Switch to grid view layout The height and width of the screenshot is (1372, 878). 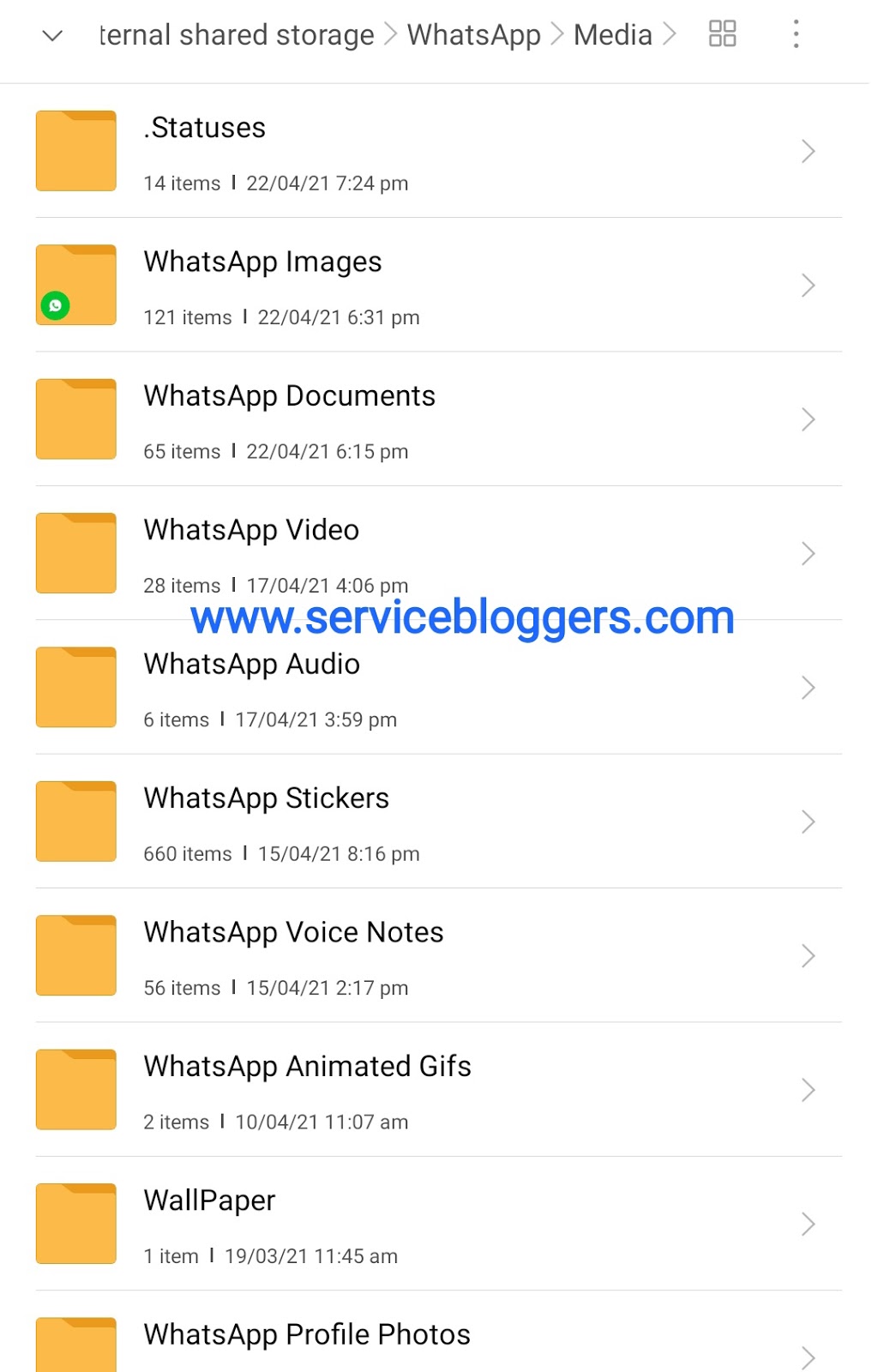(x=722, y=34)
